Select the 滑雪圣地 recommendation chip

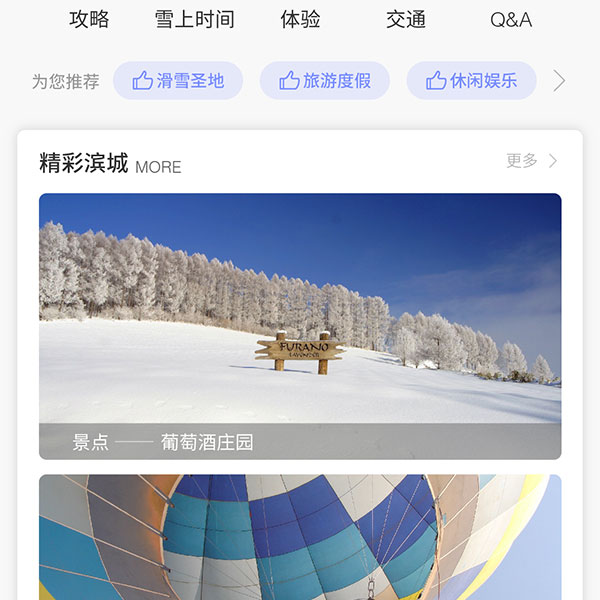tap(178, 81)
